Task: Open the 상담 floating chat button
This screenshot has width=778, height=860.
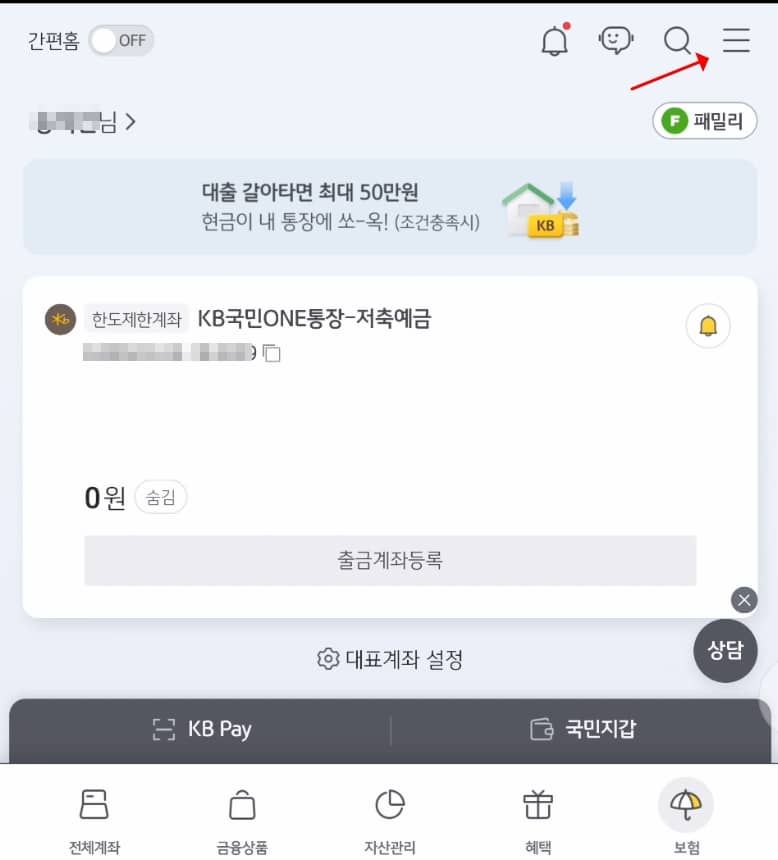Action: point(726,651)
